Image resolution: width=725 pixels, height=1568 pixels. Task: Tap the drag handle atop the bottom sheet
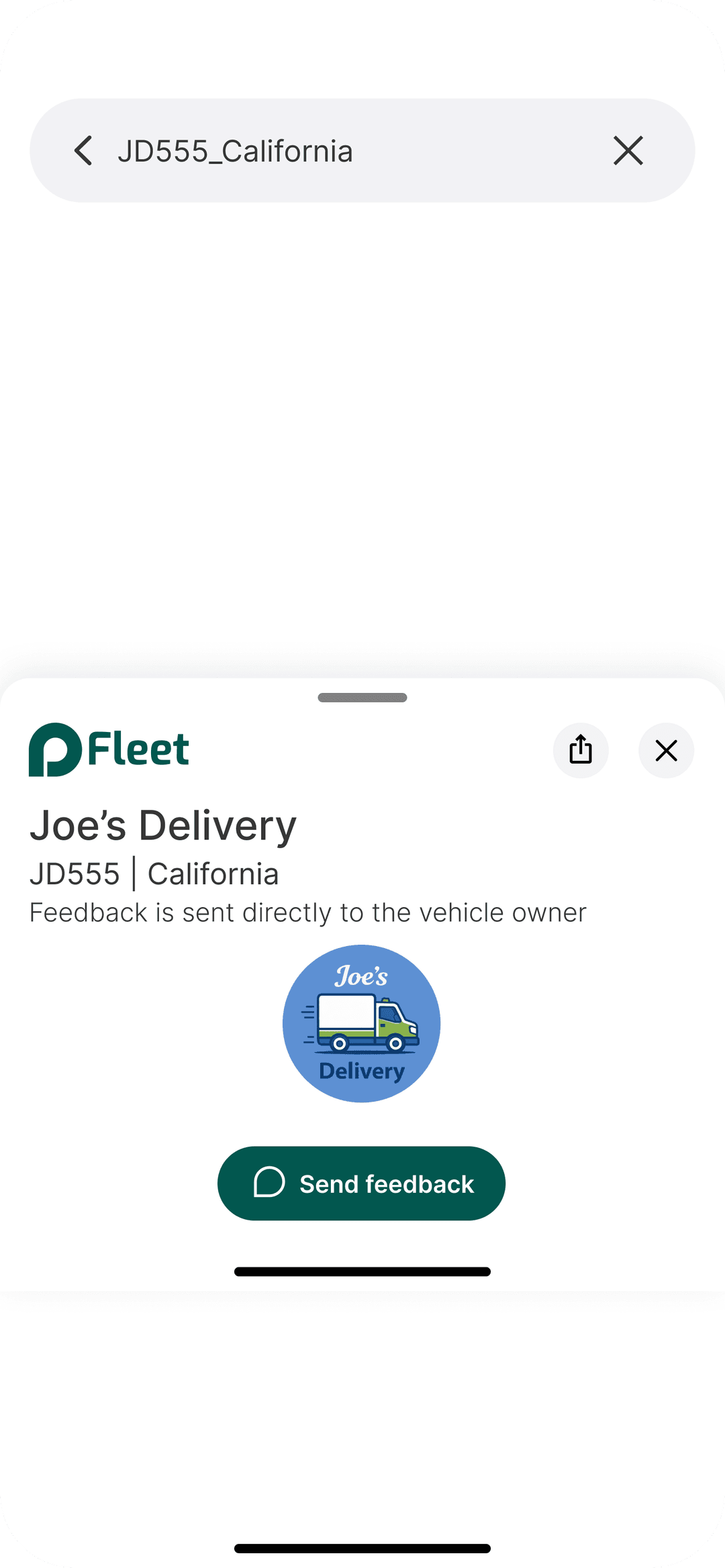pos(362,698)
